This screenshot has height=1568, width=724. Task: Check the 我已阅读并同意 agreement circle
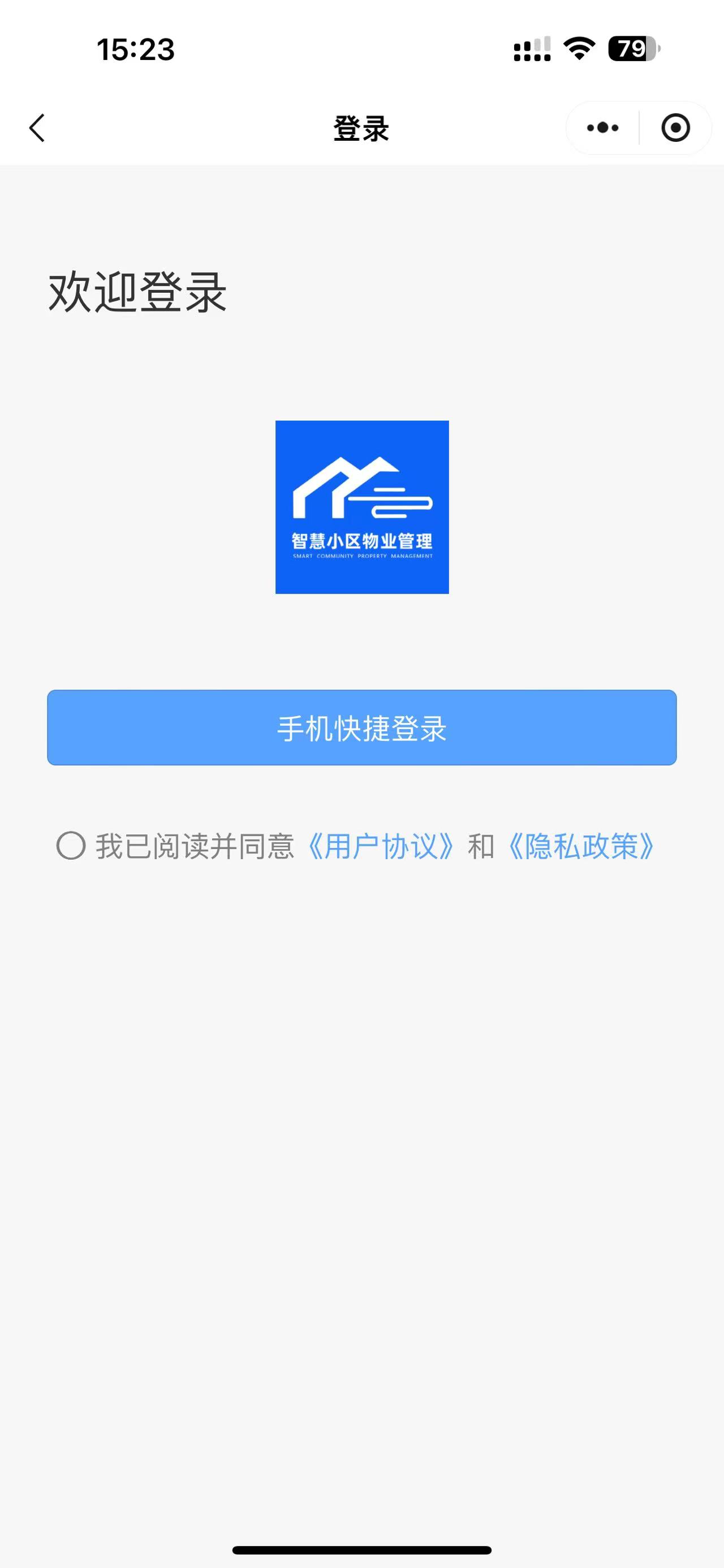tap(71, 846)
